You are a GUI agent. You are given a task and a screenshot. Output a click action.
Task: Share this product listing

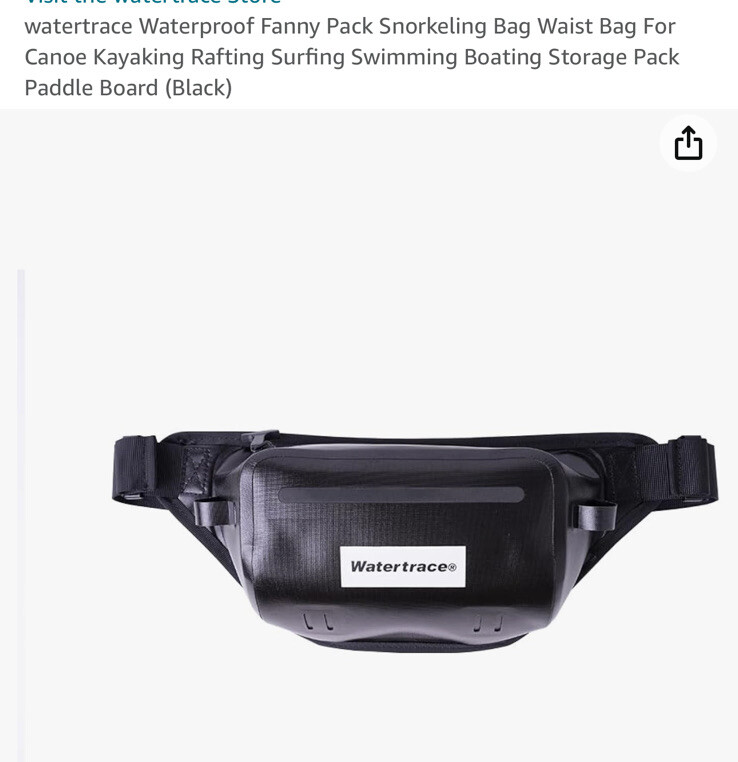point(688,143)
